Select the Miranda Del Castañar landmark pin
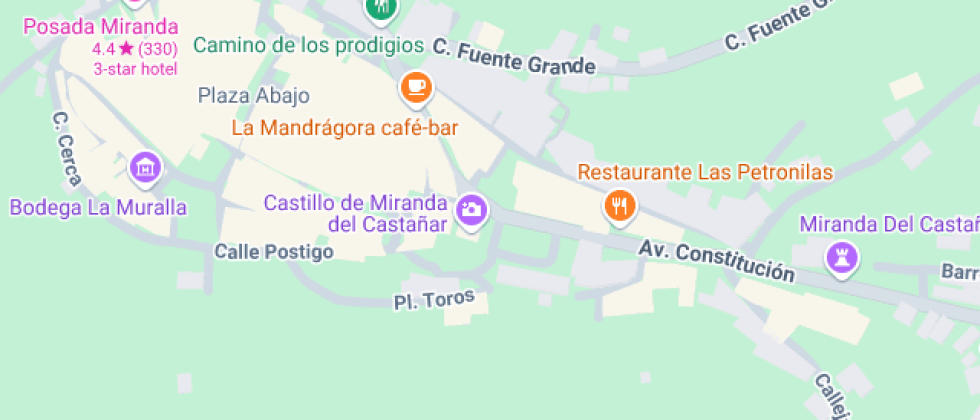 (842, 258)
